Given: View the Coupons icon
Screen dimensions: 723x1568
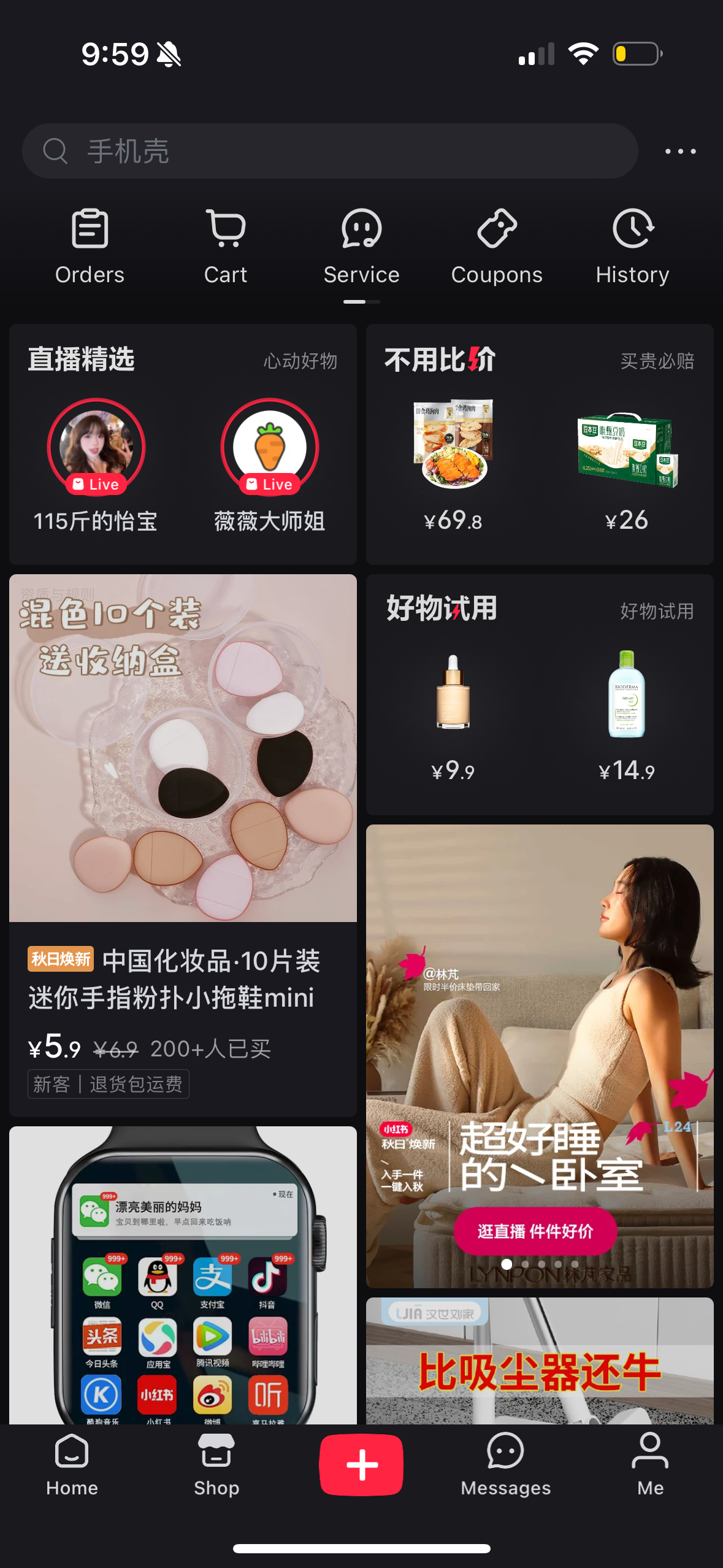Looking at the screenshot, I should coord(496,244).
